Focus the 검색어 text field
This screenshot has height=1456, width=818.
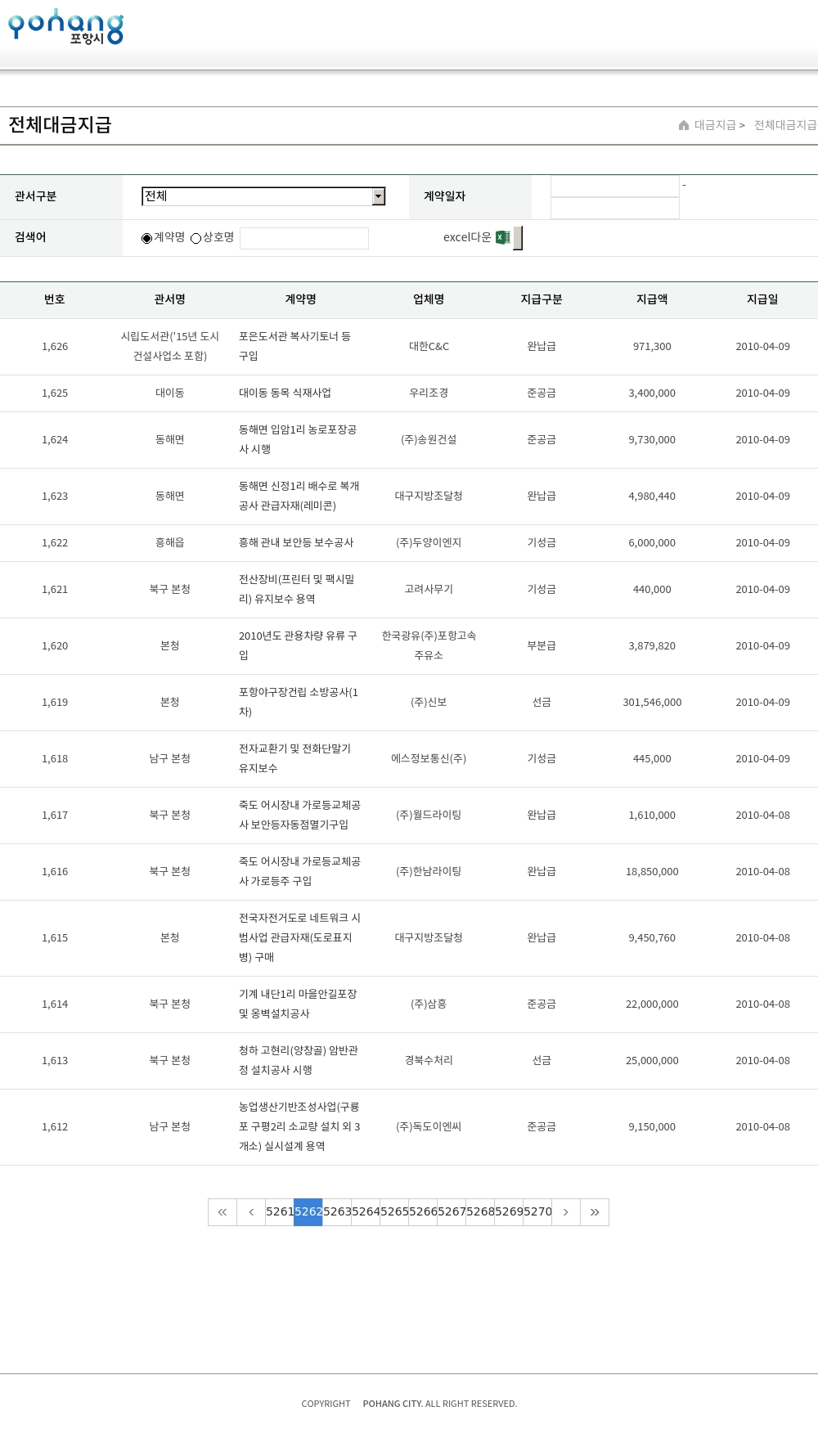tap(304, 238)
